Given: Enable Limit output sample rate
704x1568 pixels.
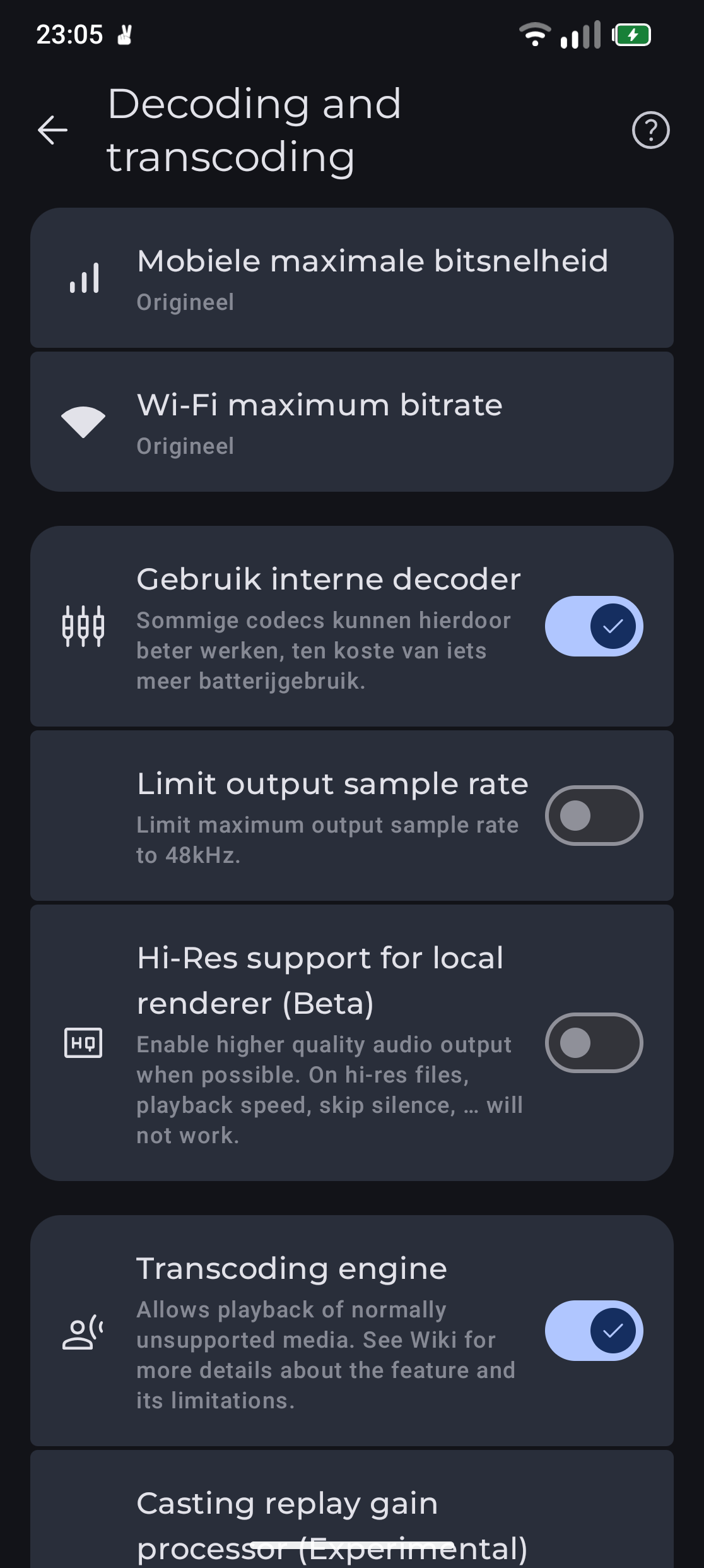Looking at the screenshot, I should (594, 816).
